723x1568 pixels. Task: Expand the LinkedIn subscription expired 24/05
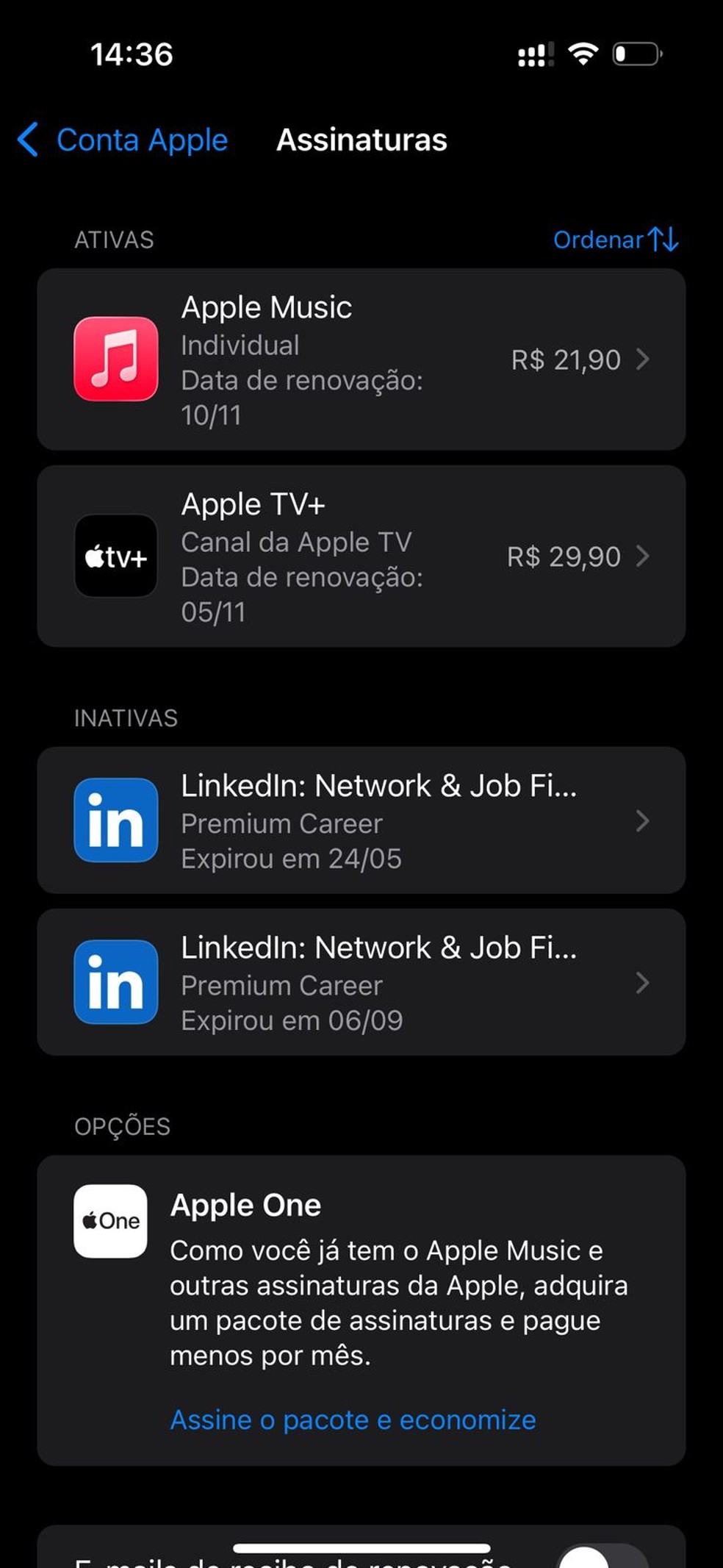pyautogui.click(x=646, y=822)
